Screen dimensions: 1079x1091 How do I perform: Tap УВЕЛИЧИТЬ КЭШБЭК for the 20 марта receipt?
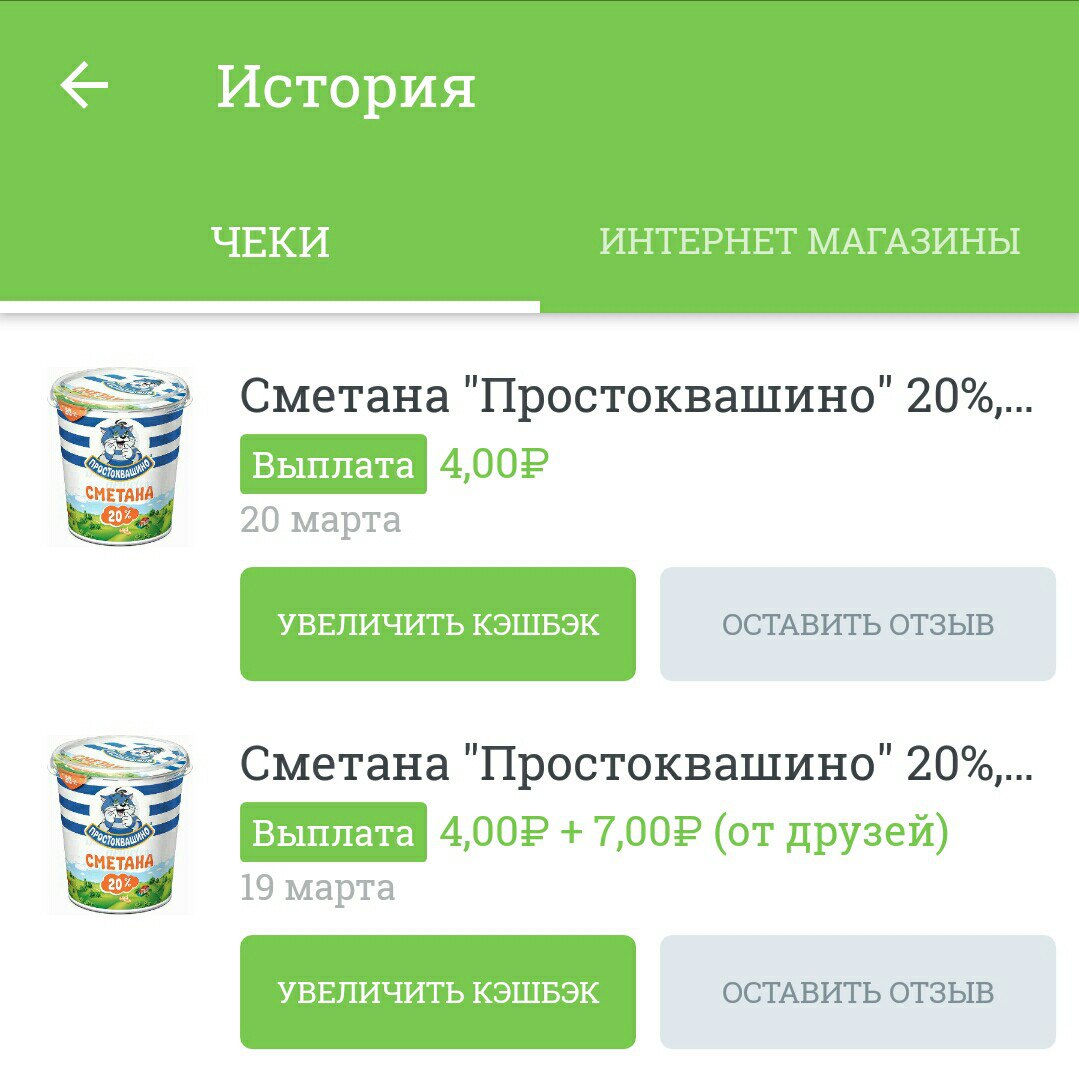(438, 625)
